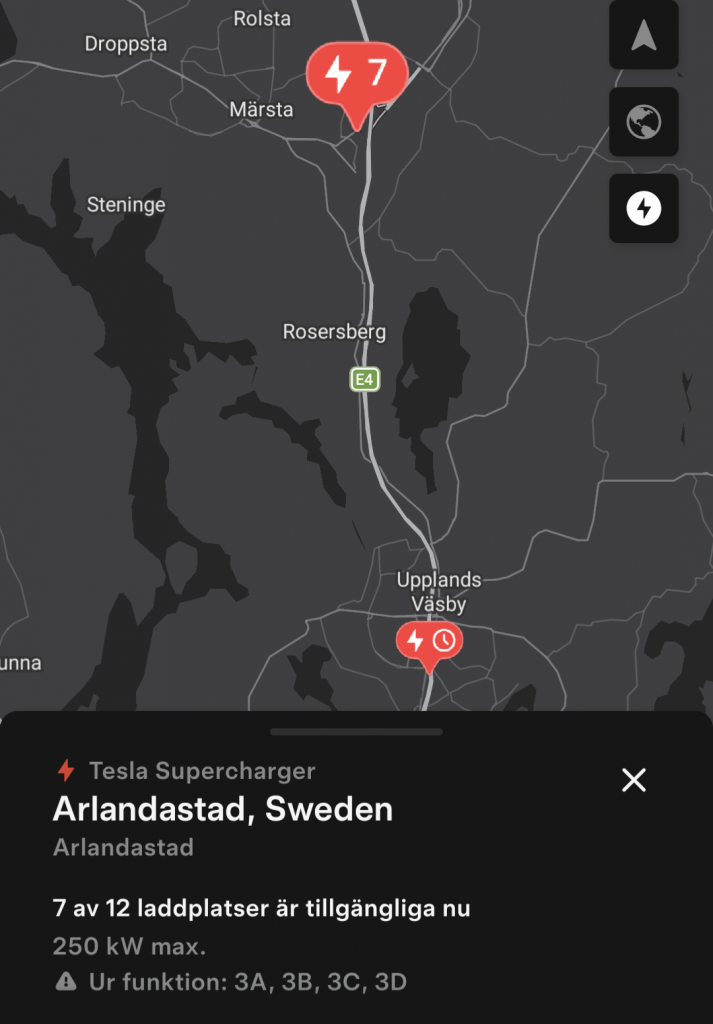The width and height of the screenshot is (713, 1024).
Task: Center map on current location arrow
Action: [x=643, y=35]
